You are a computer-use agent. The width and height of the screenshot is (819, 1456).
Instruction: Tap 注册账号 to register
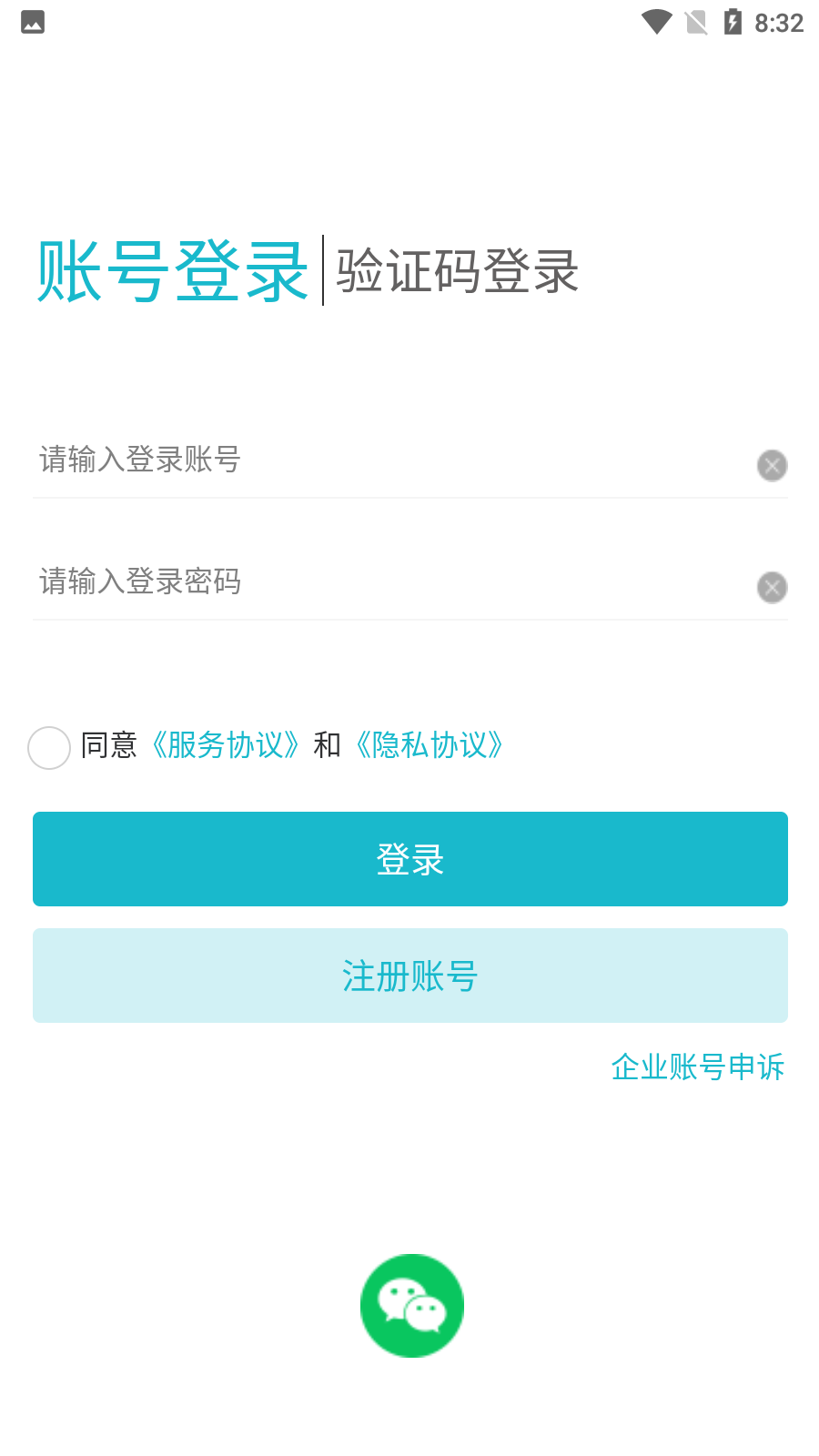pos(410,976)
